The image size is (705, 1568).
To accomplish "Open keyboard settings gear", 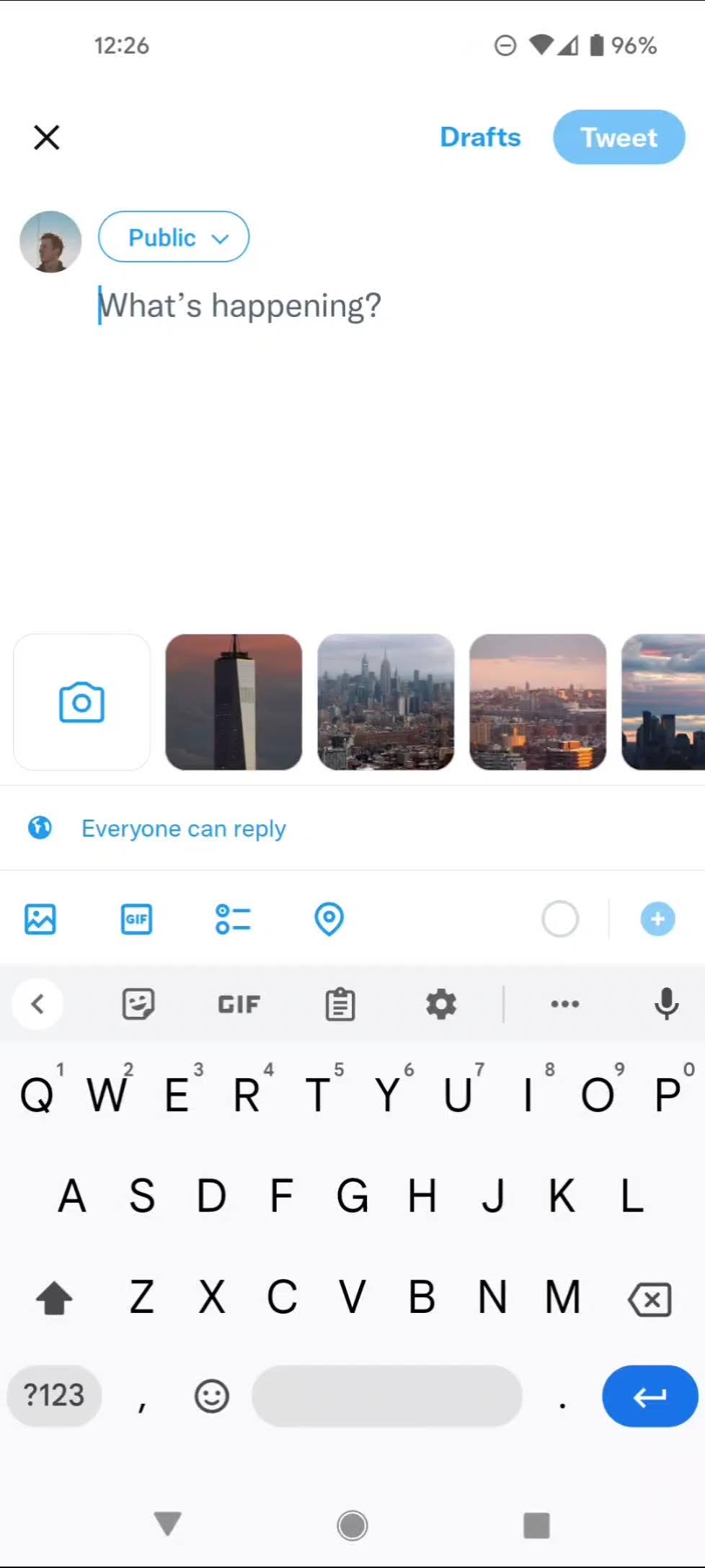I will [x=441, y=1004].
